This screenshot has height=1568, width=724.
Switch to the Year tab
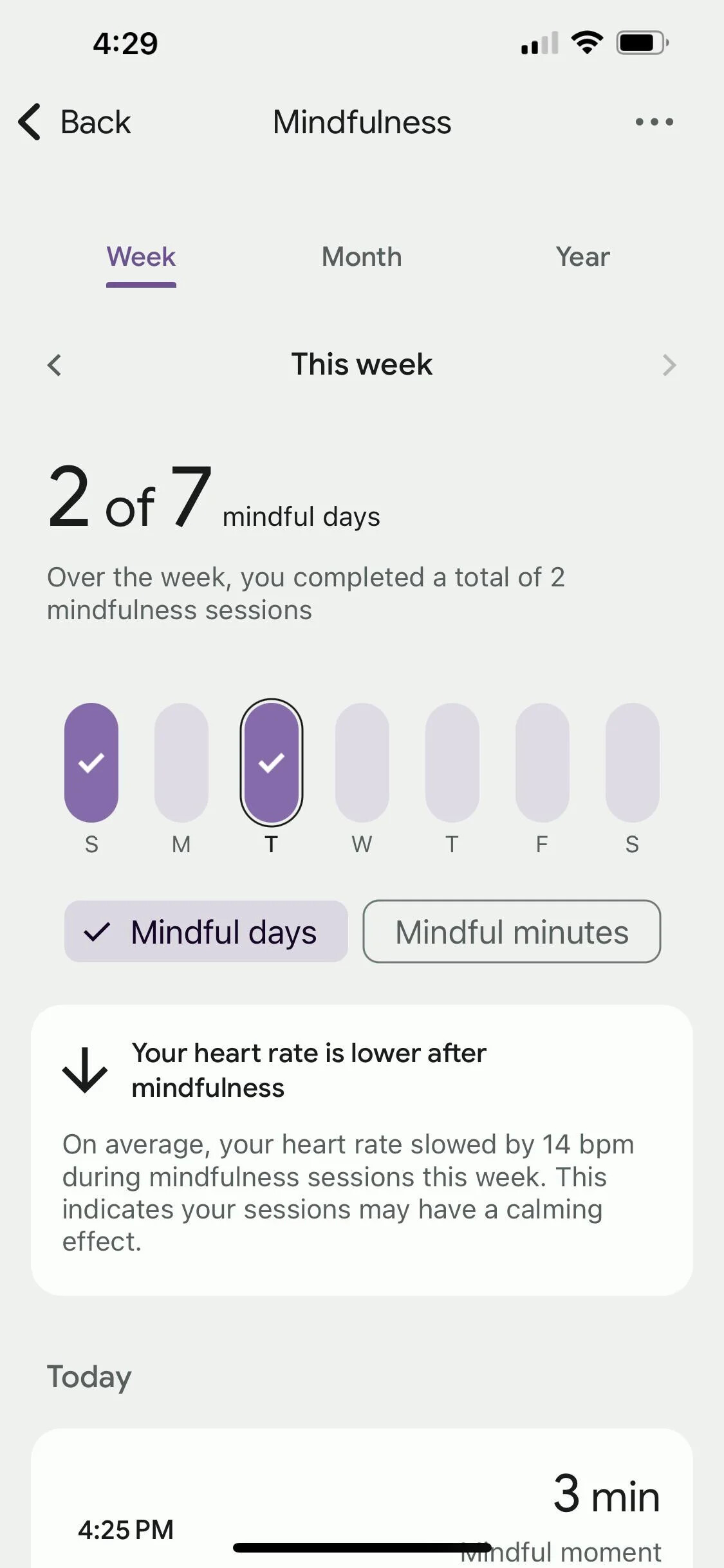pos(582,257)
